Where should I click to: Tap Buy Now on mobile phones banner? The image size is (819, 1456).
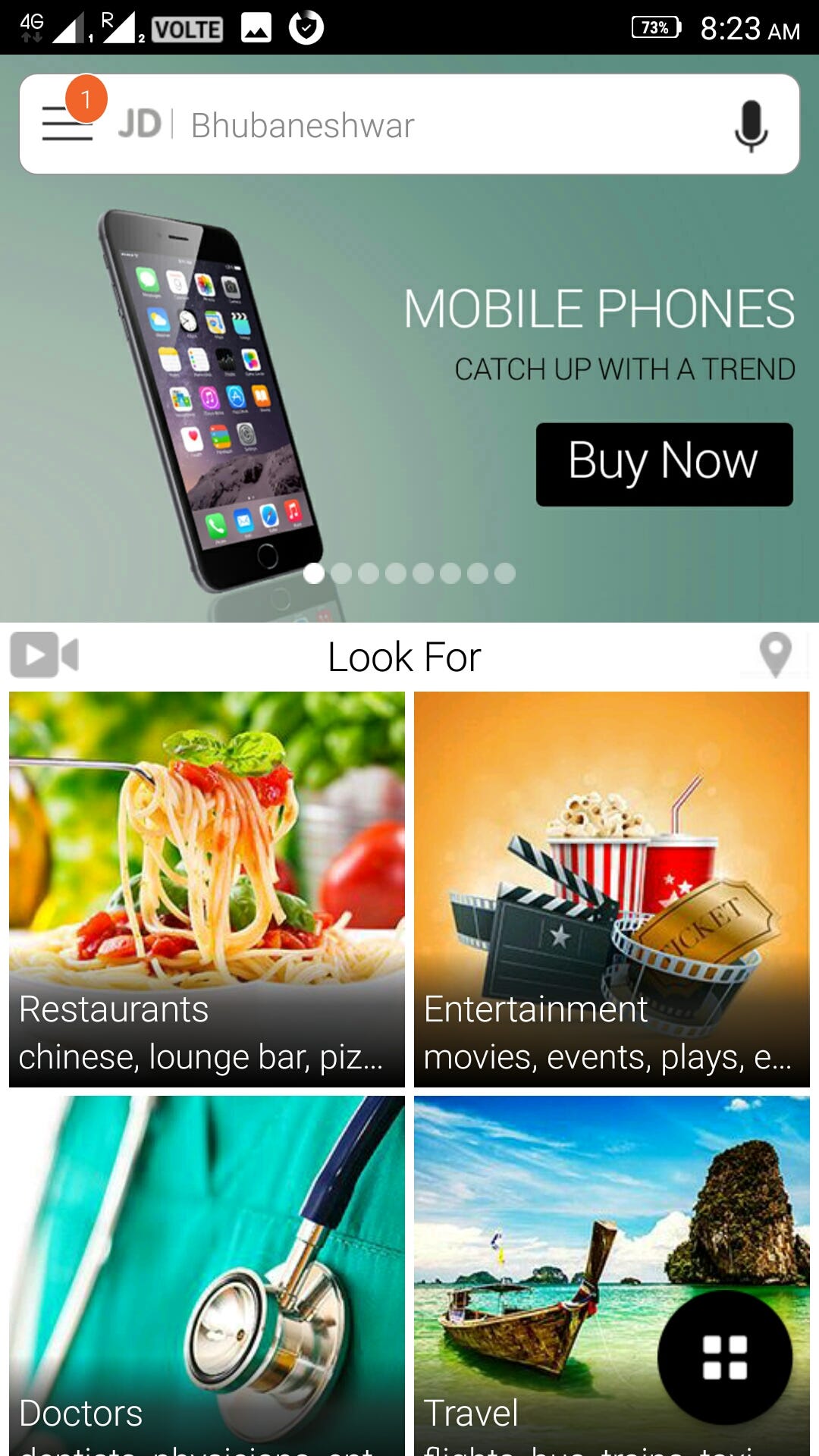tap(664, 464)
